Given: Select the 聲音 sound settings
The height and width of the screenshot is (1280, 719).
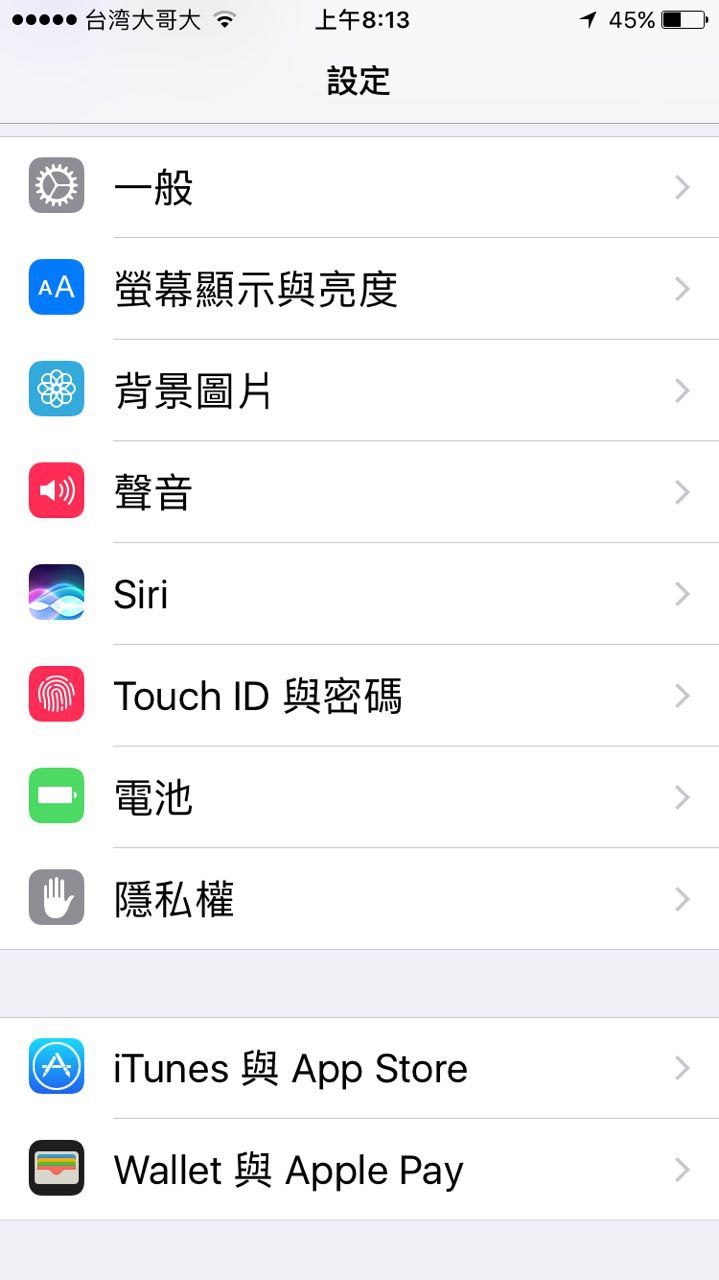Looking at the screenshot, I should [359, 492].
